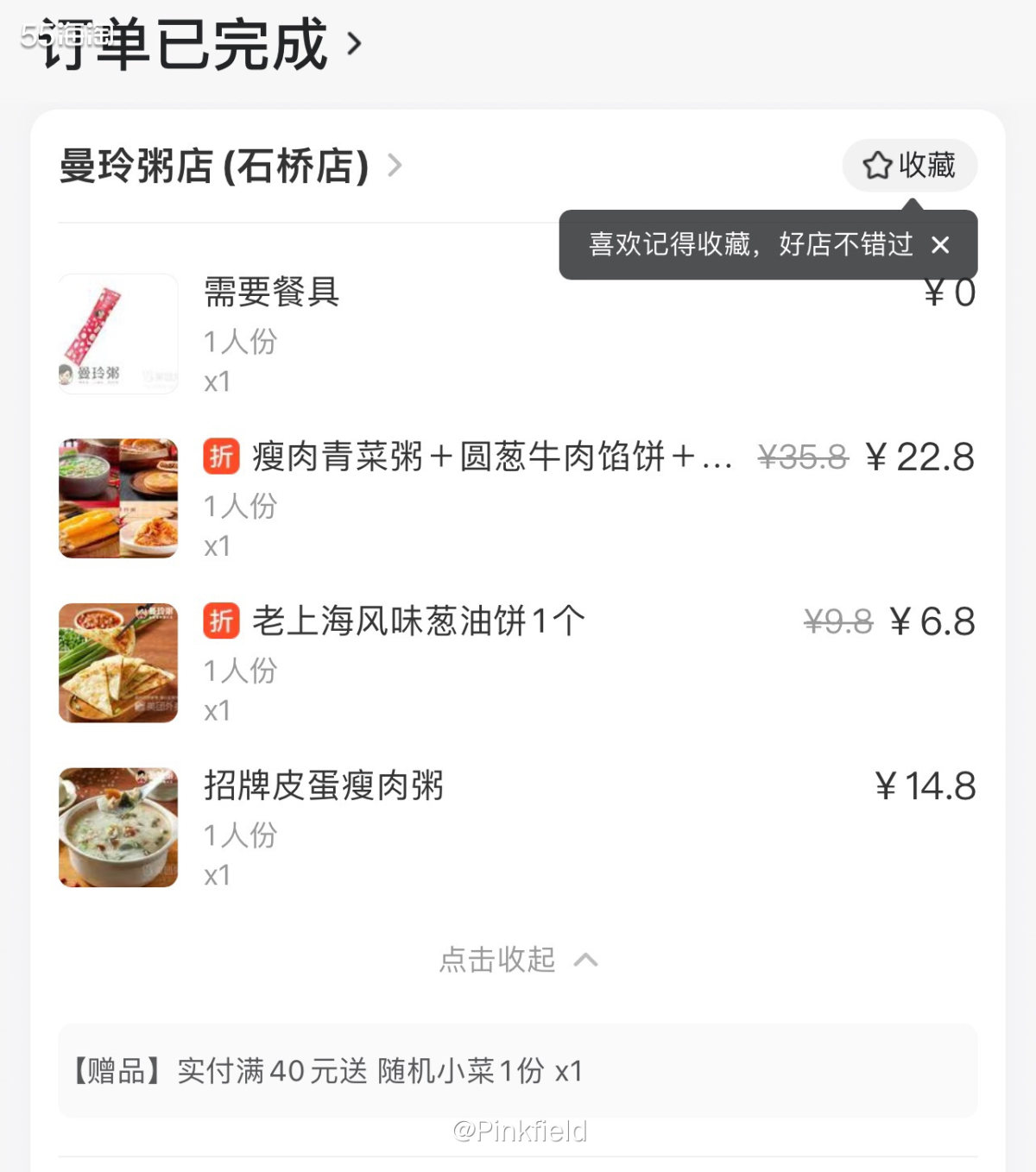Open the 曼玲粥店 (石桥店) store link

pos(216,164)
